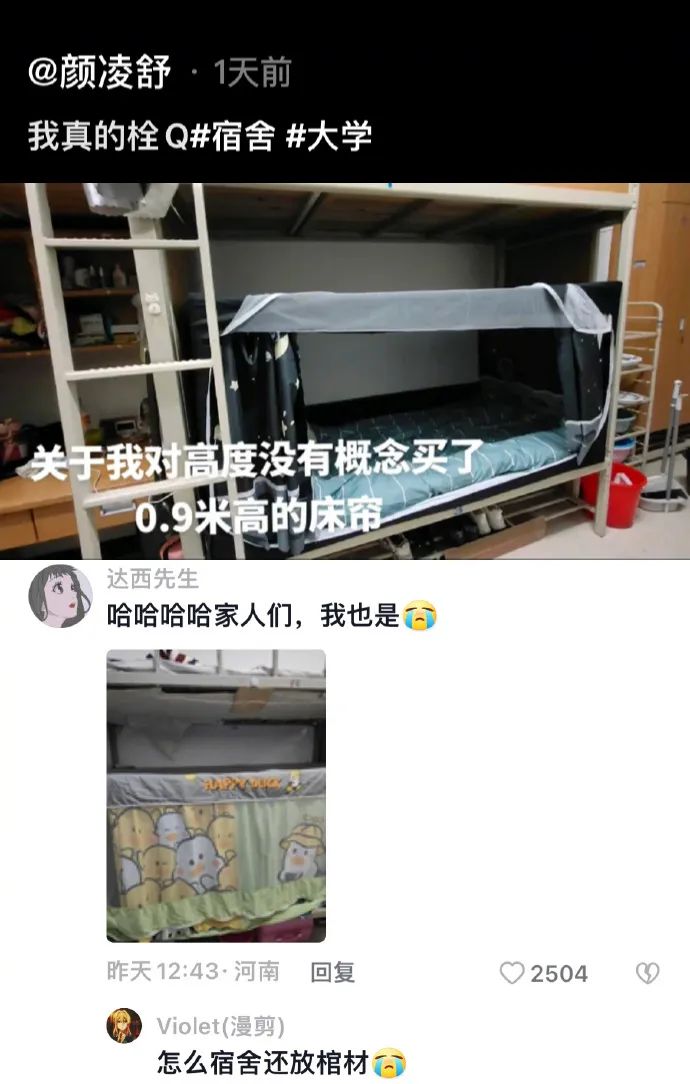This screenshot has height=1084, width=690.
Task: Like 达西先生's comment
Action: [x=513, y=973]
